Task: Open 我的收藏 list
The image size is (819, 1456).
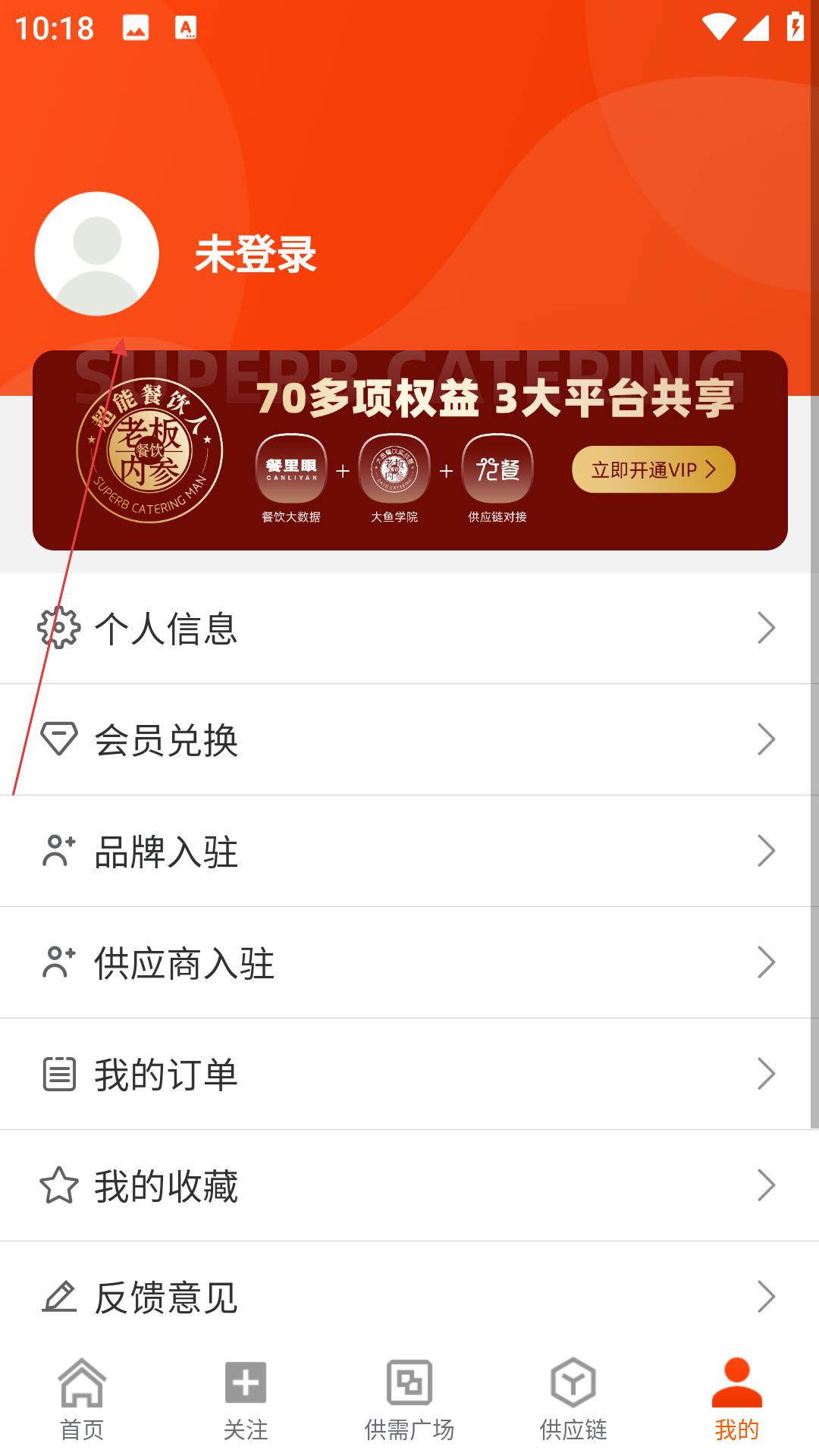Action: click(409, 1185)
